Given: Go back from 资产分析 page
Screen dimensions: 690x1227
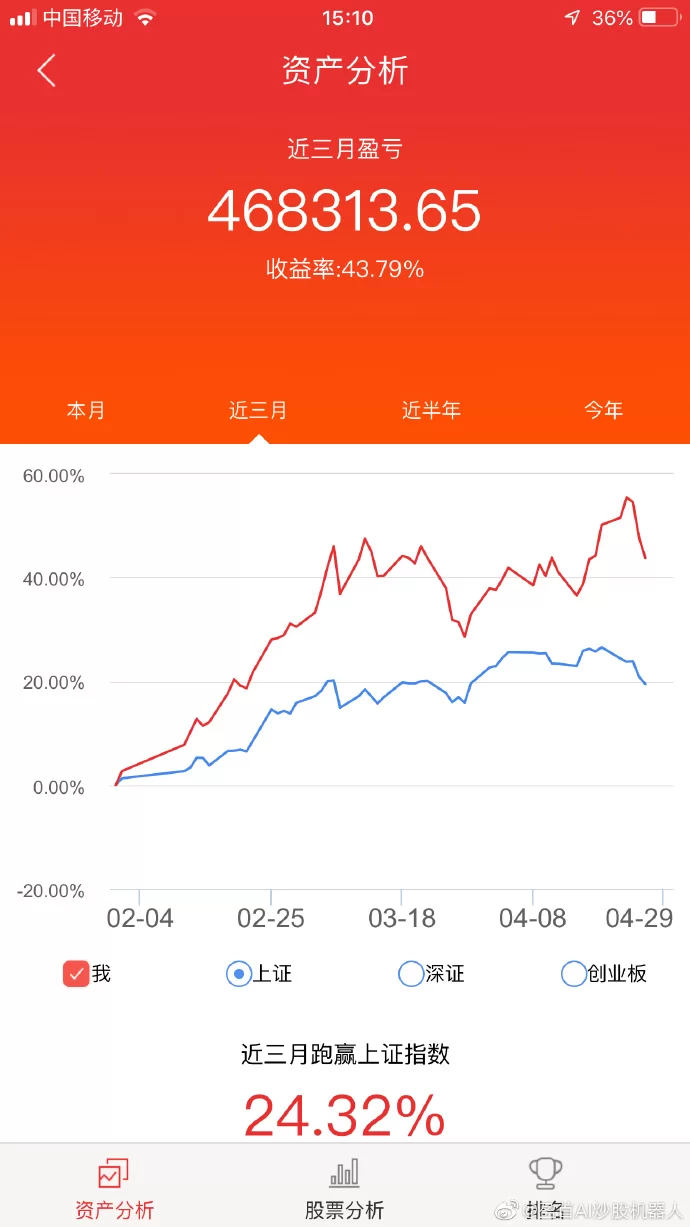Looking at the screenshot, I should [x=46, y=71].
